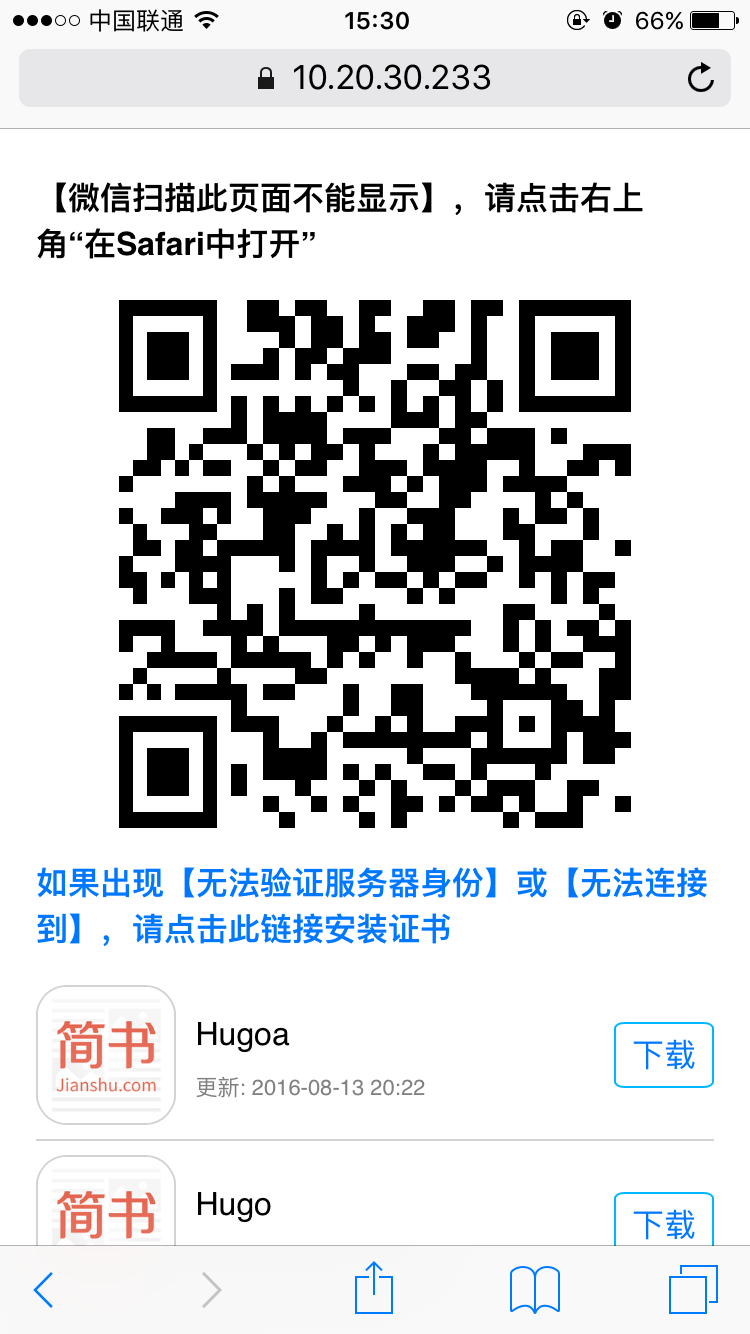Show all open tabs

click(x=693, y=1289)
